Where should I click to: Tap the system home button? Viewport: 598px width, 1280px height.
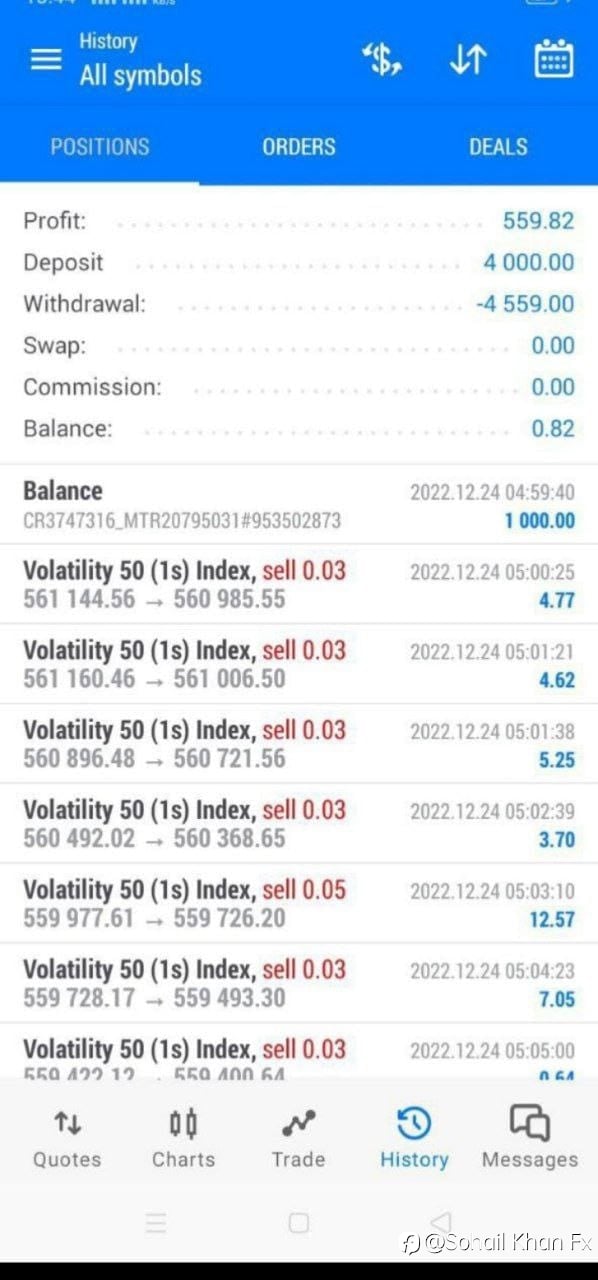[x=298, y=1222]
